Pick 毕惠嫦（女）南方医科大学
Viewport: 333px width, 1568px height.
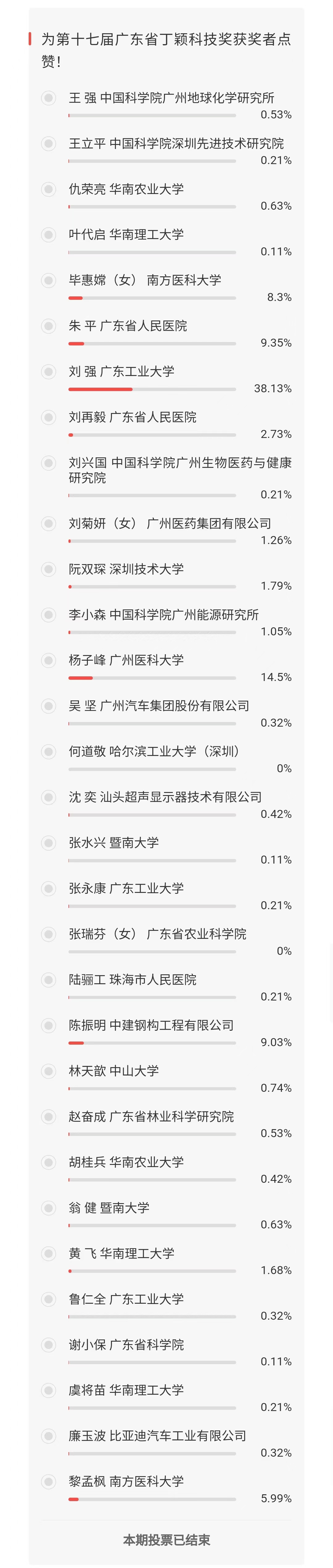pyautogui.click(x=49, y=281)
